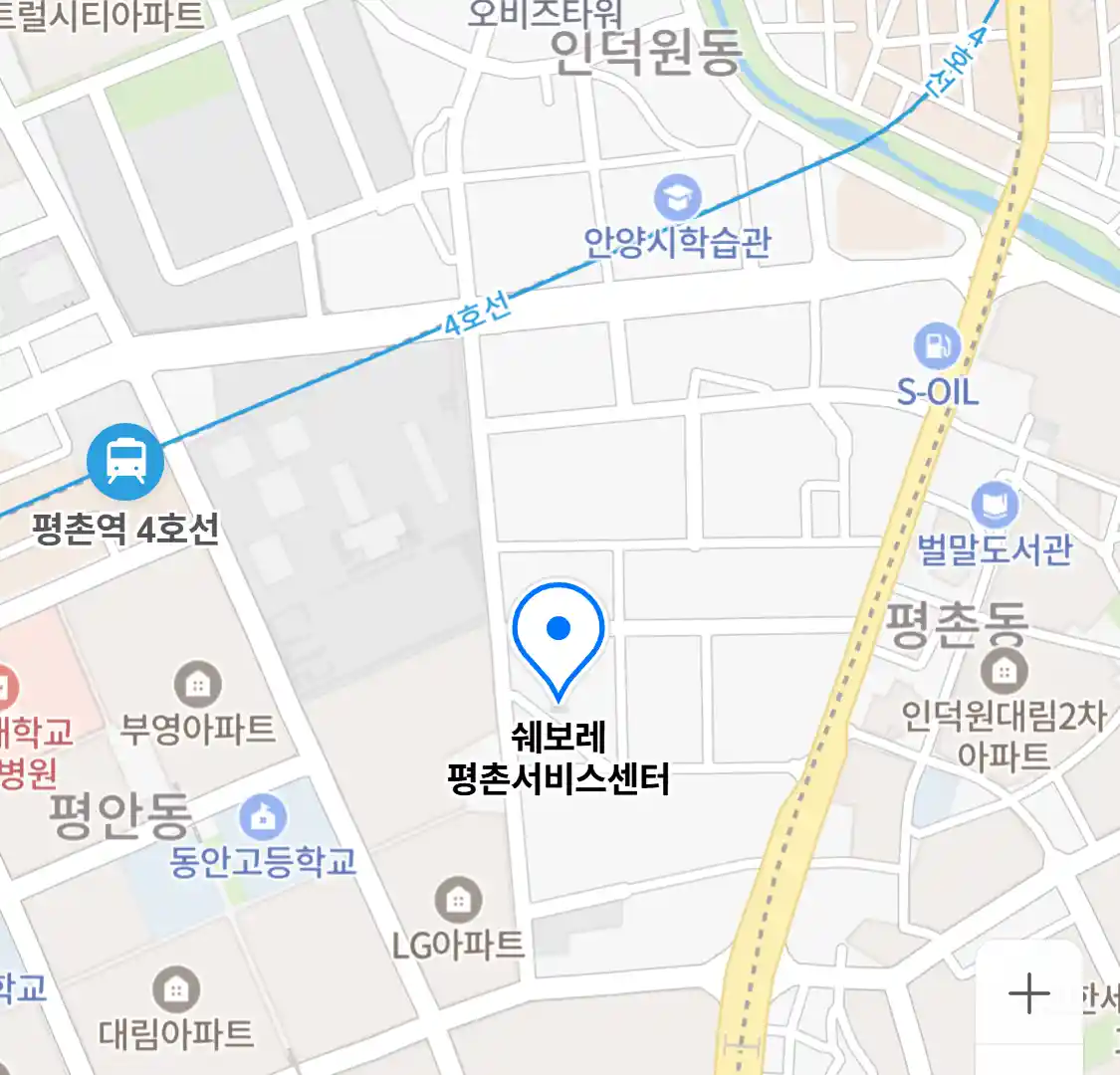Select the 평촌역 4호선 subway station icon
Screen dimensions: 1120x1075
coord(125,462)
